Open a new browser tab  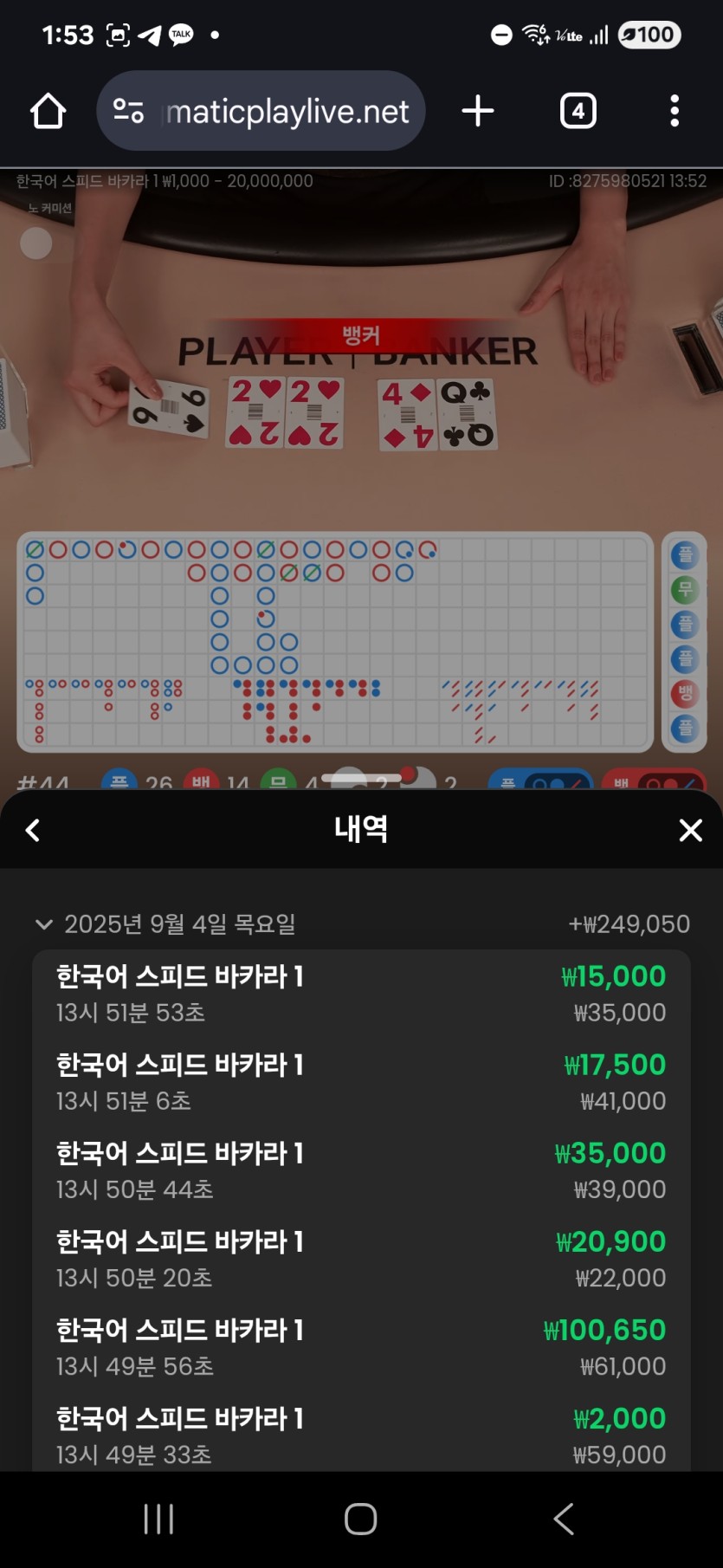point(478,111)
